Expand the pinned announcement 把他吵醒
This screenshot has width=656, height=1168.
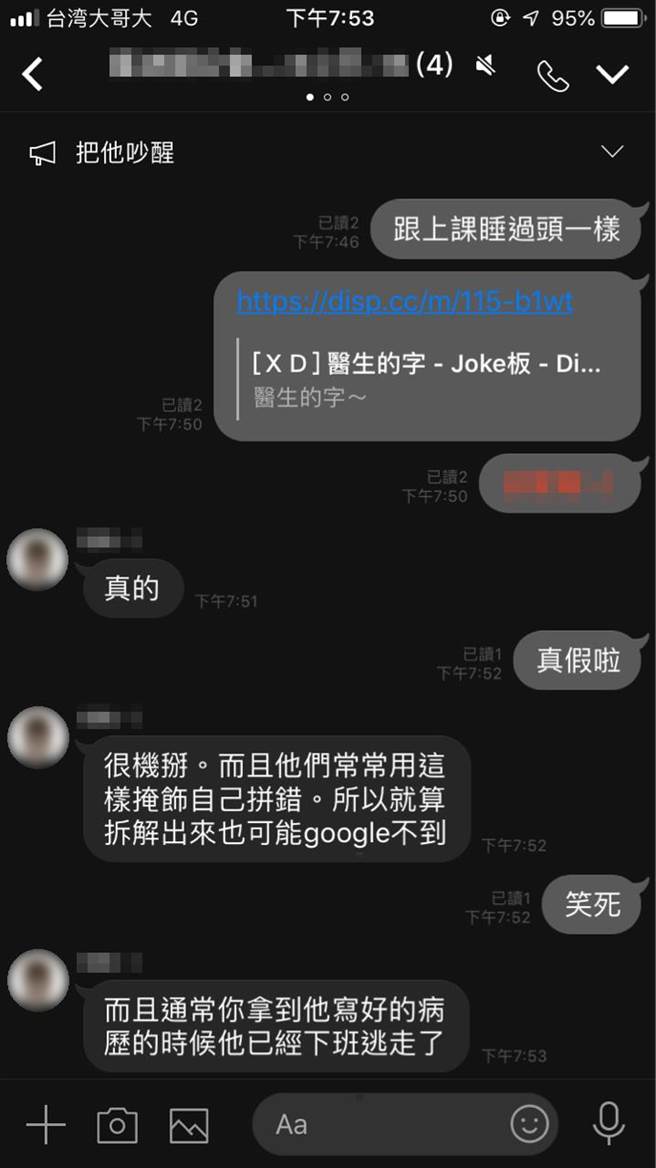click(611, 152)
